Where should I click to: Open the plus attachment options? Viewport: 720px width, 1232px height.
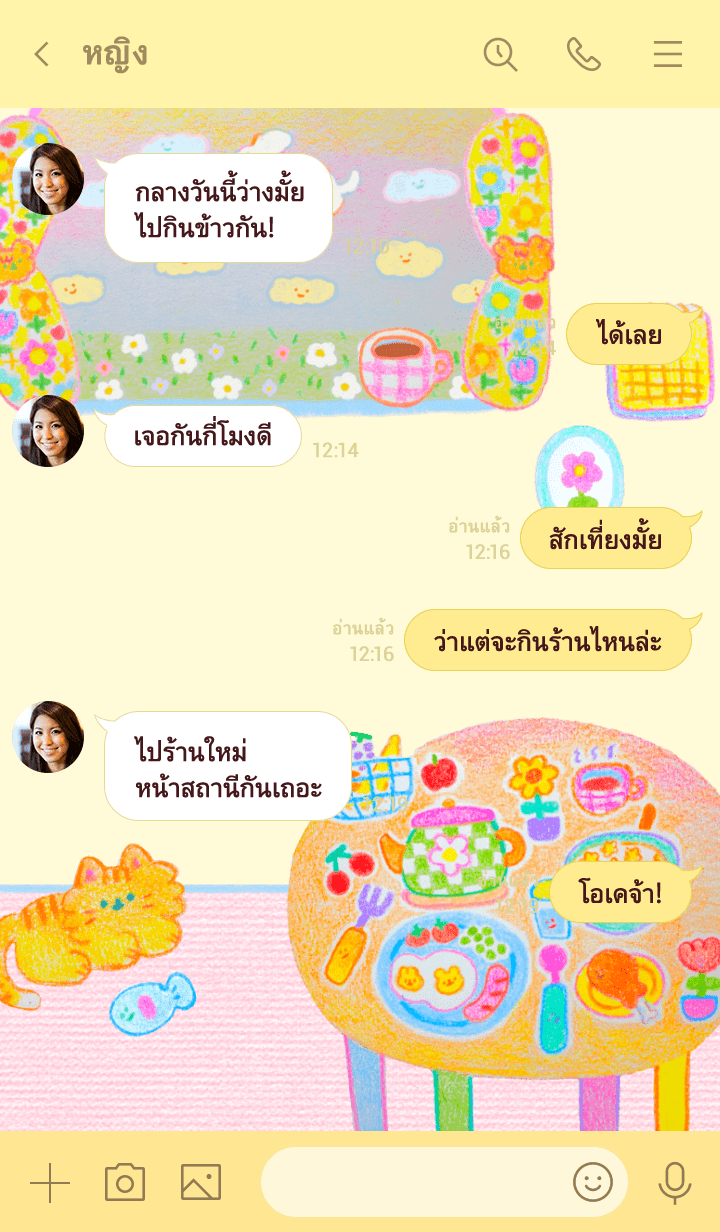click(x=50, y=1183)
